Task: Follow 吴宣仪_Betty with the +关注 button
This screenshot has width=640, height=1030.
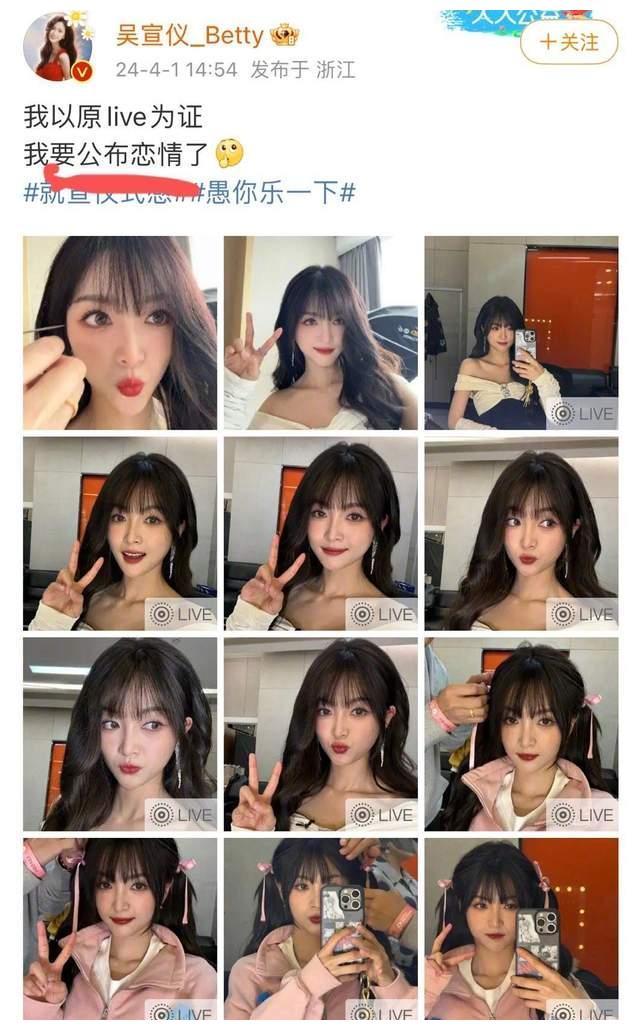Action: (568, 42)
